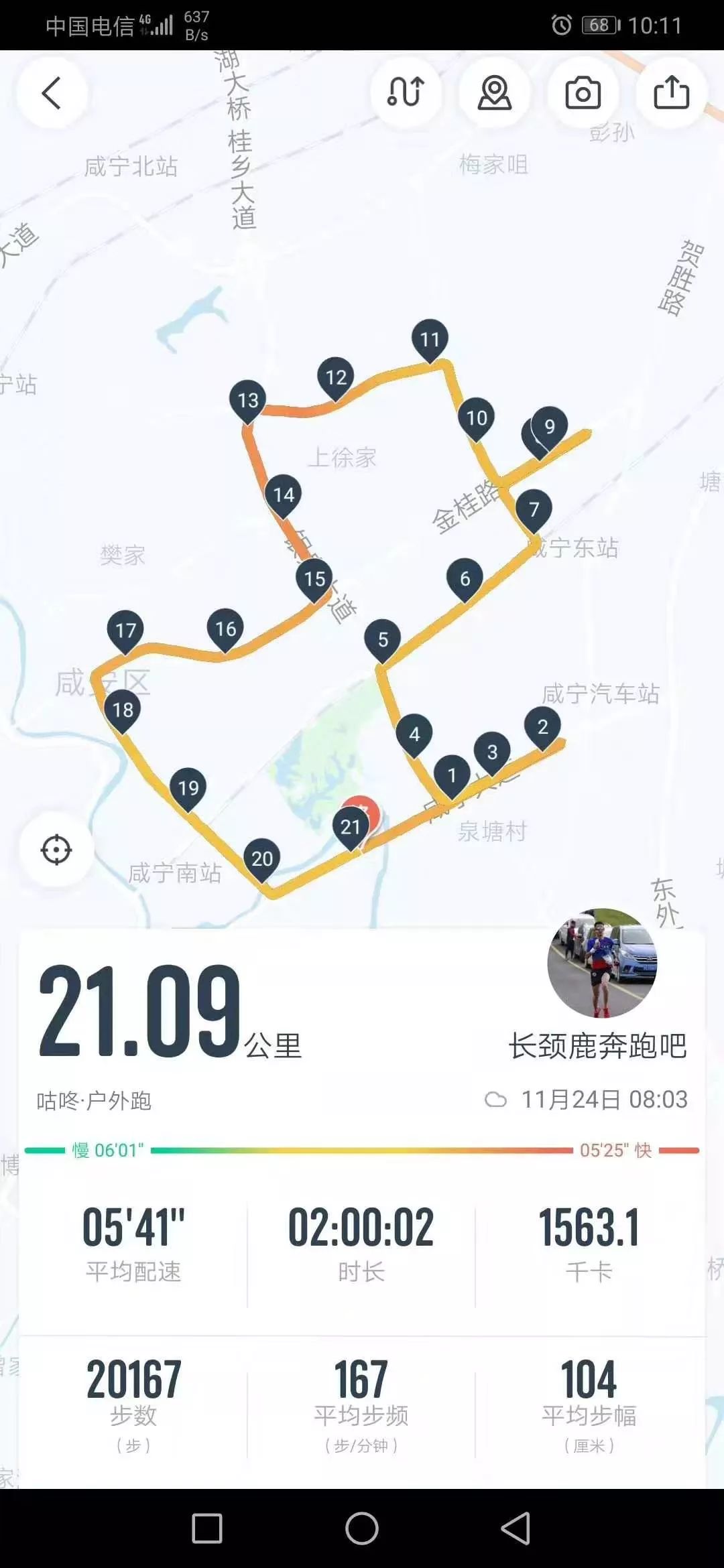Go back using the top-left arrow
Viewport: 724px width, 1568px height.
tap(52, 92)
